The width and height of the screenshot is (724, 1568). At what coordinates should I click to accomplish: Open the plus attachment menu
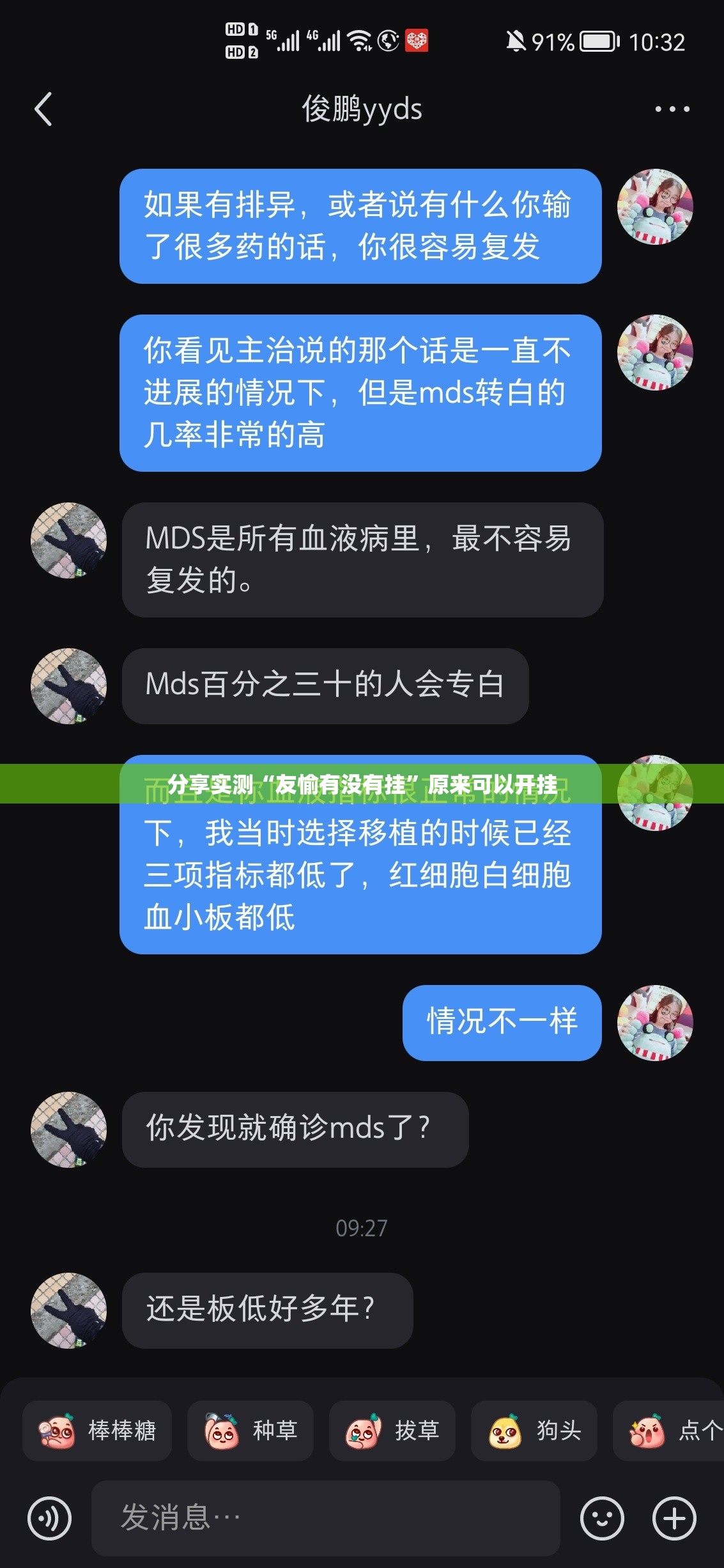point(674,1518)
